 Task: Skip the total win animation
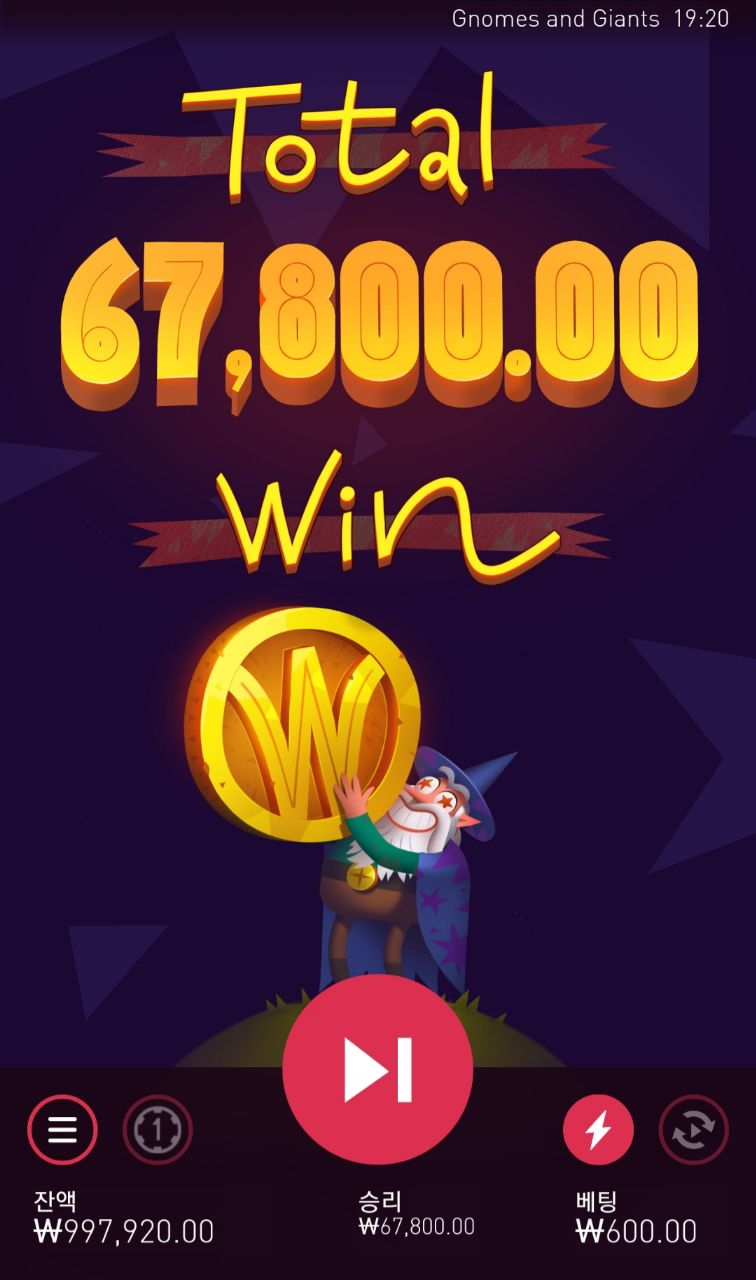pyautogui.click(x=377, y=1069)
